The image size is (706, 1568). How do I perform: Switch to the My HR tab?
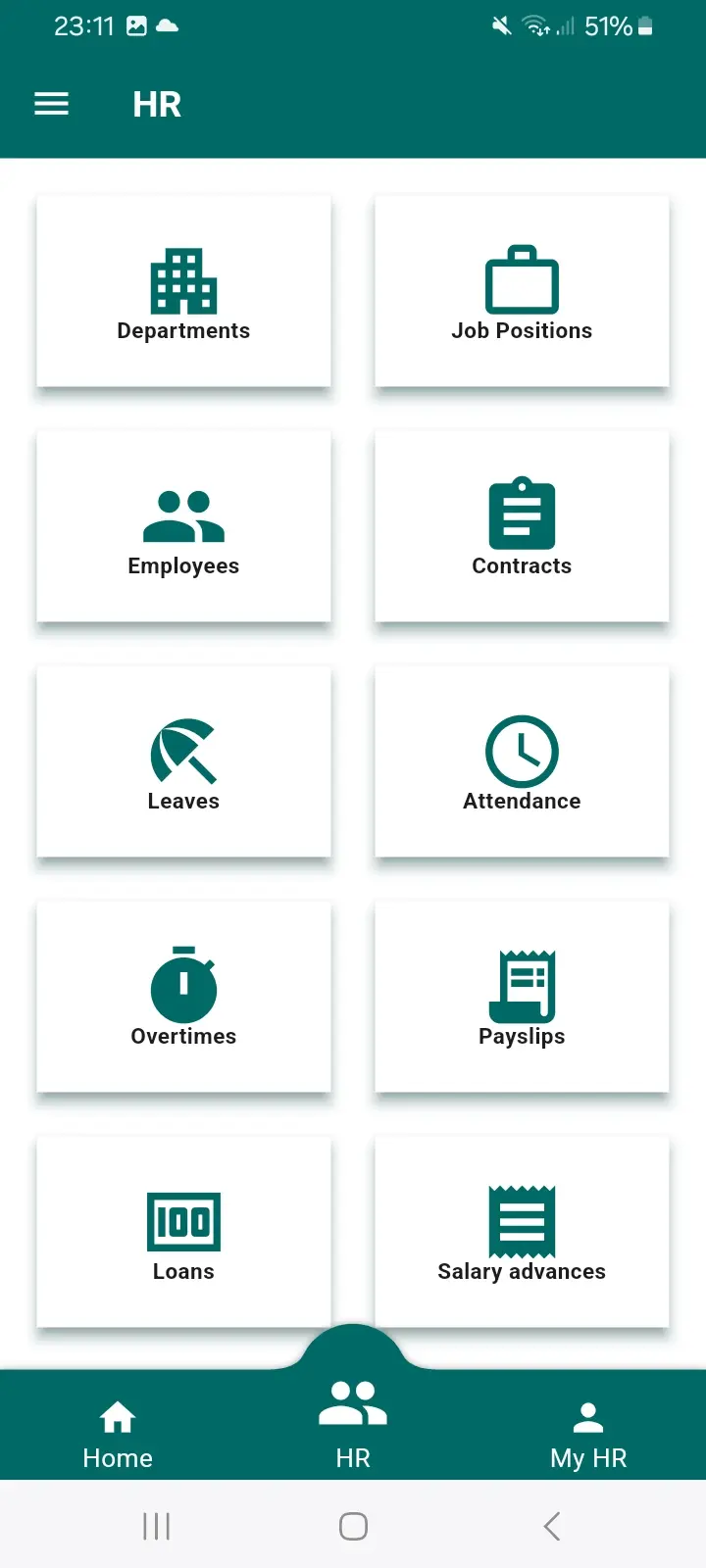[588, 1435]
